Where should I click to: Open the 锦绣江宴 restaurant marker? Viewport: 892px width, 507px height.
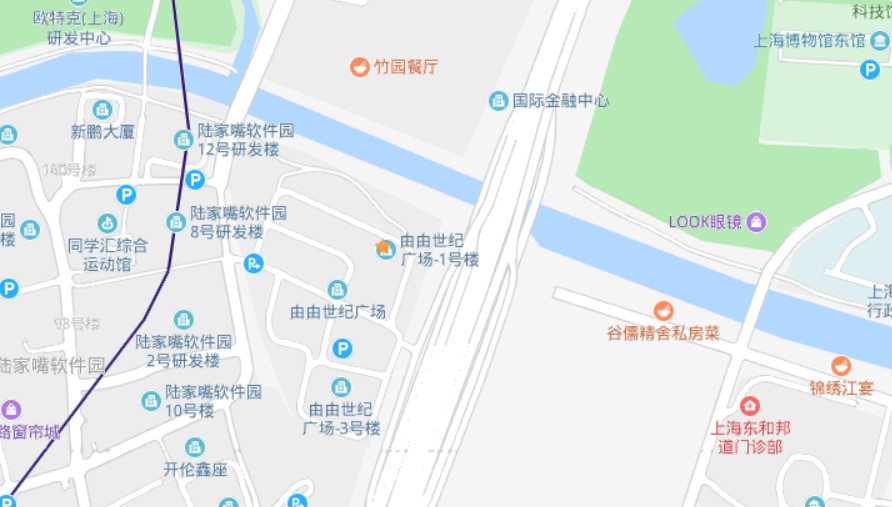[x=841, y=366]
